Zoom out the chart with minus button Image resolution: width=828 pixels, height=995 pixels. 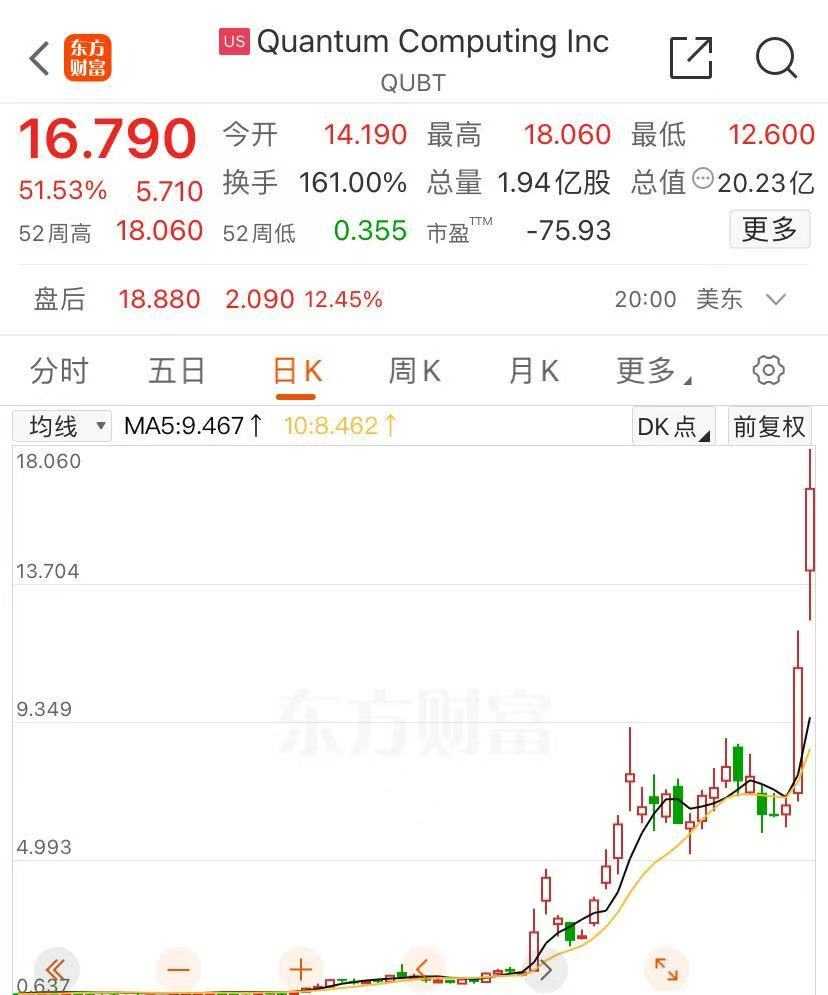[179, 969]
